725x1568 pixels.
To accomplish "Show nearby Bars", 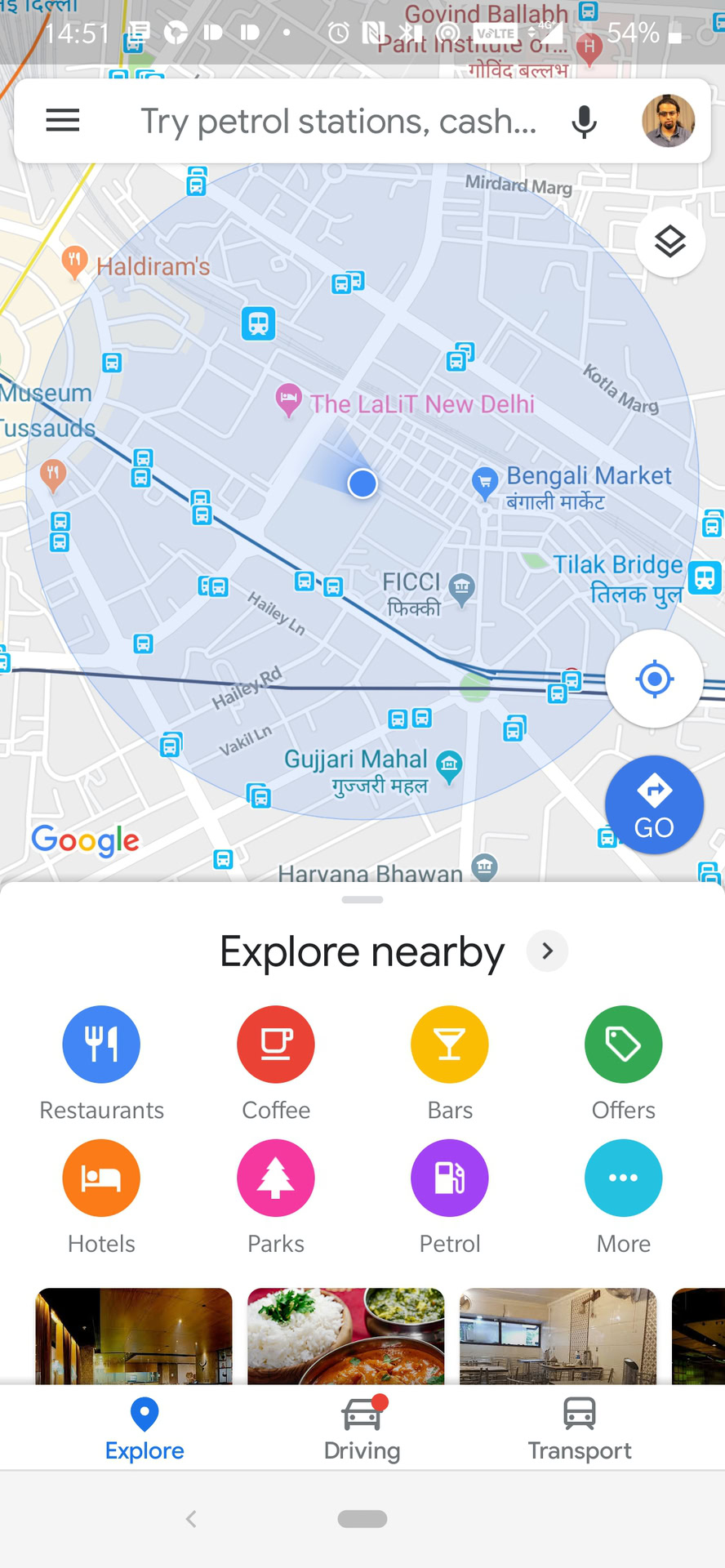I will (x=450, y=1045).
